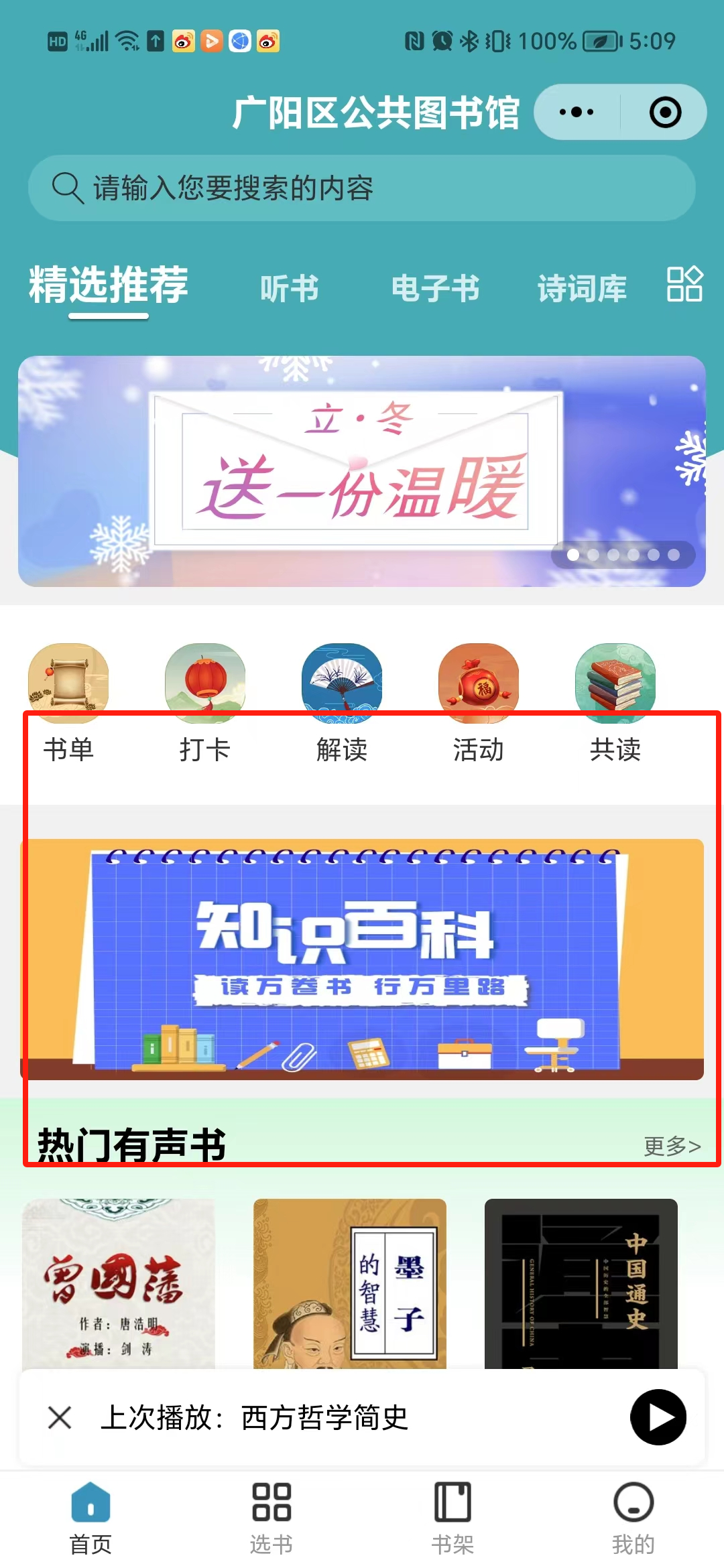Open the 解读 shortcut
Screen dimensions: 724x1568
pos(342,702)
